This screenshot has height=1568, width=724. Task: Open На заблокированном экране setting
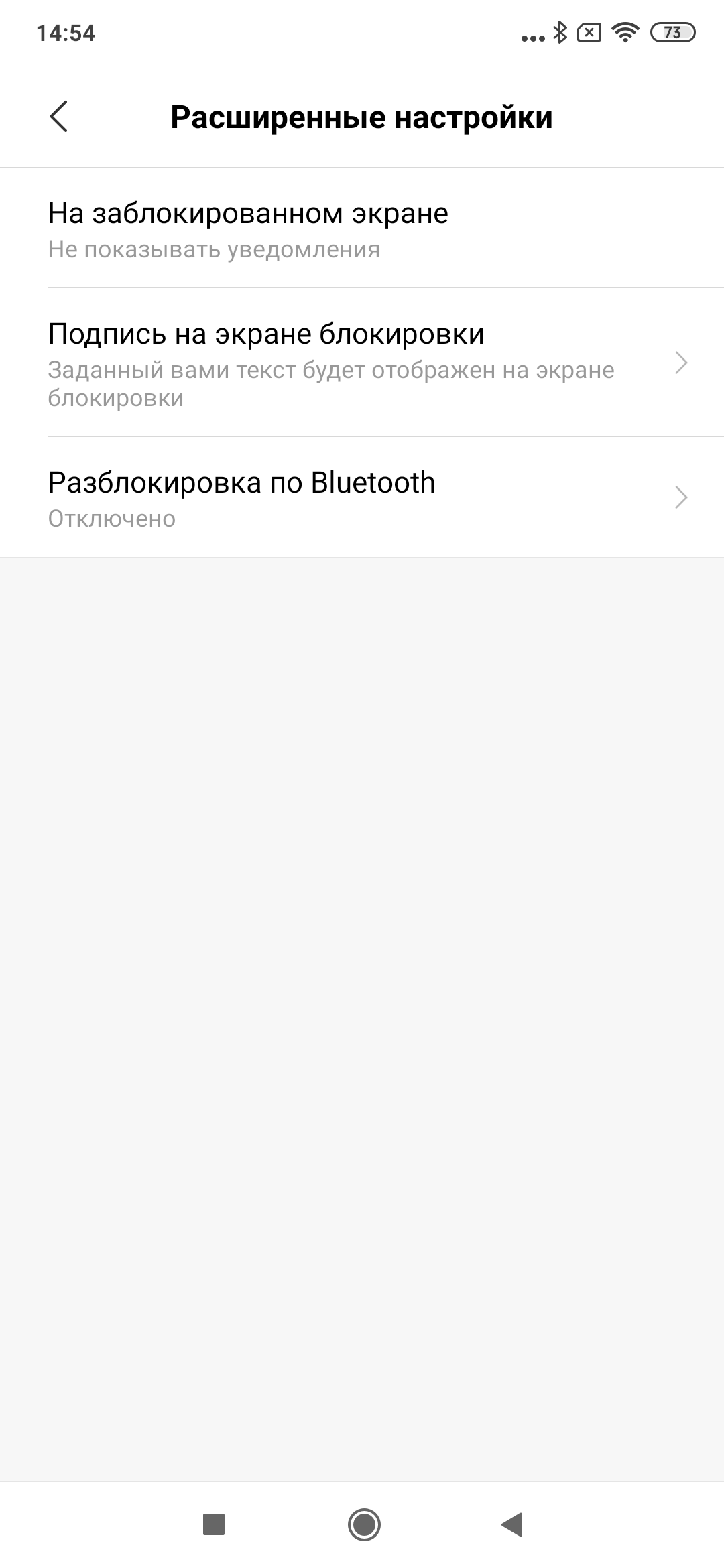click(362, 229)
